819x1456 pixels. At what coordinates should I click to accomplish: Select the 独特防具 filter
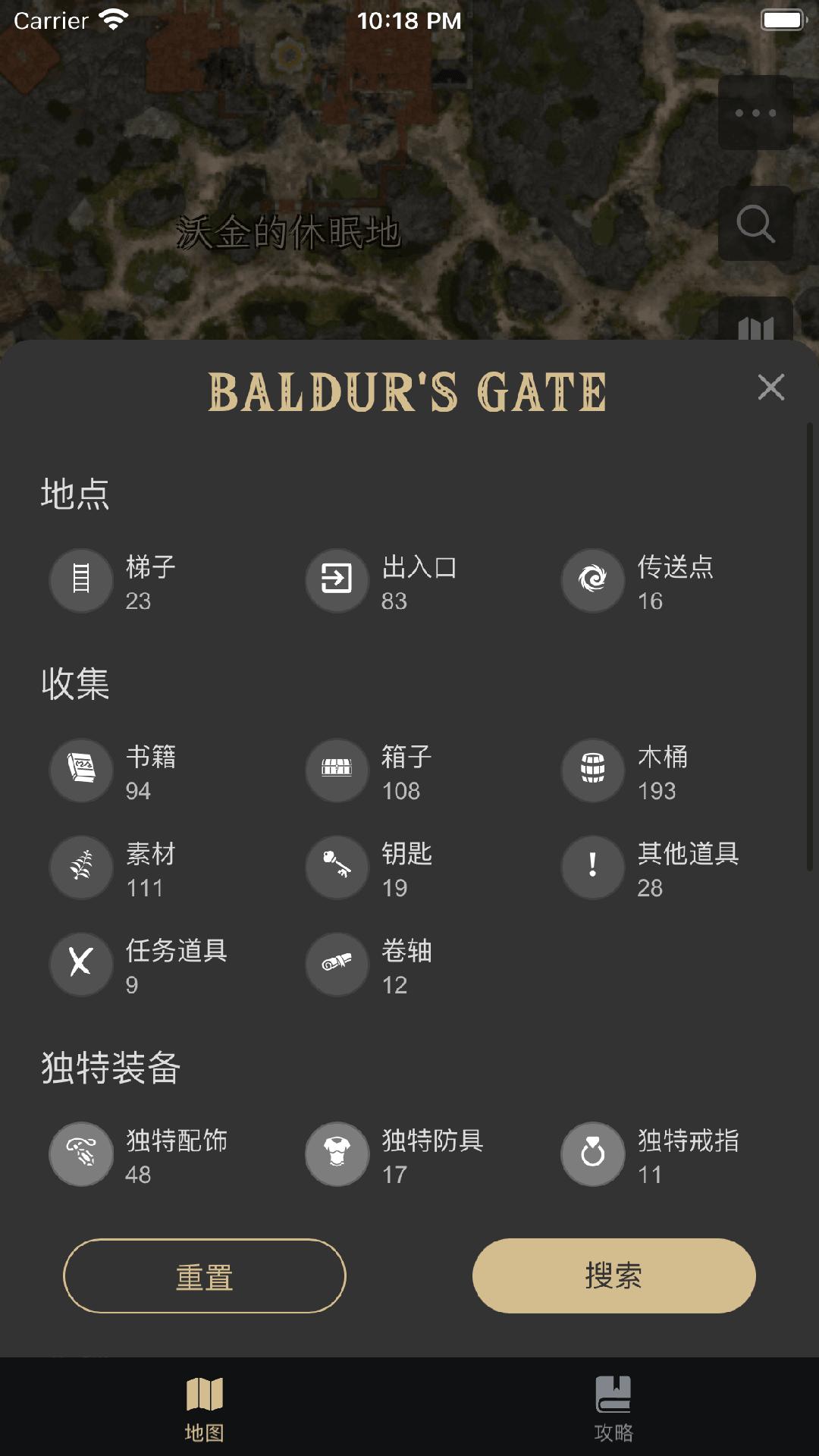[337, 1154]
